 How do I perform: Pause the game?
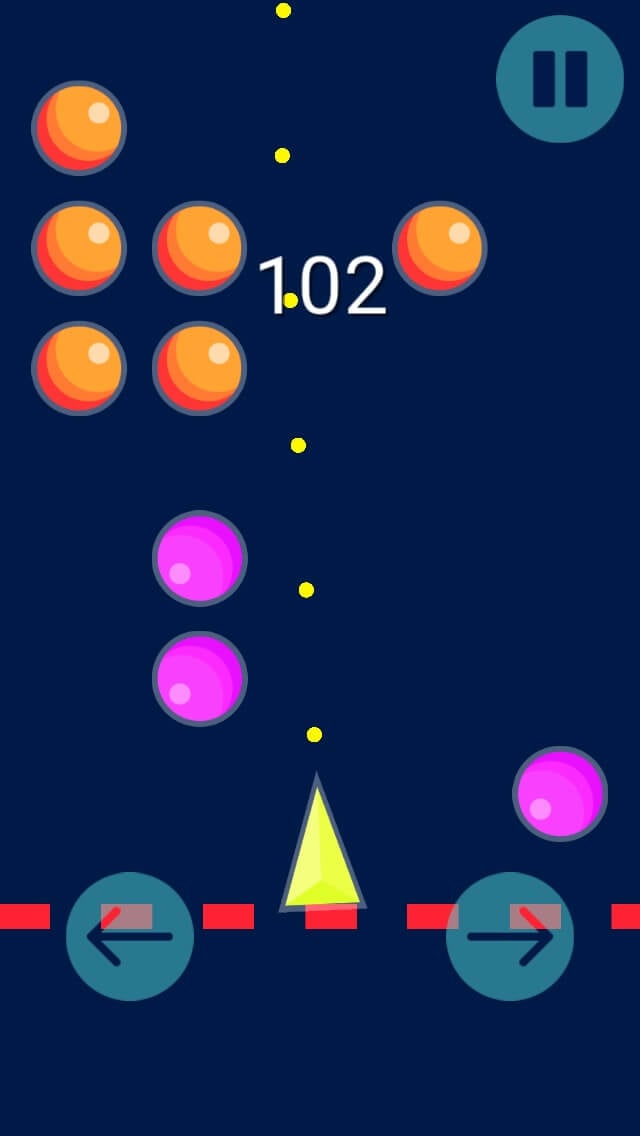[x=559, y=79]
